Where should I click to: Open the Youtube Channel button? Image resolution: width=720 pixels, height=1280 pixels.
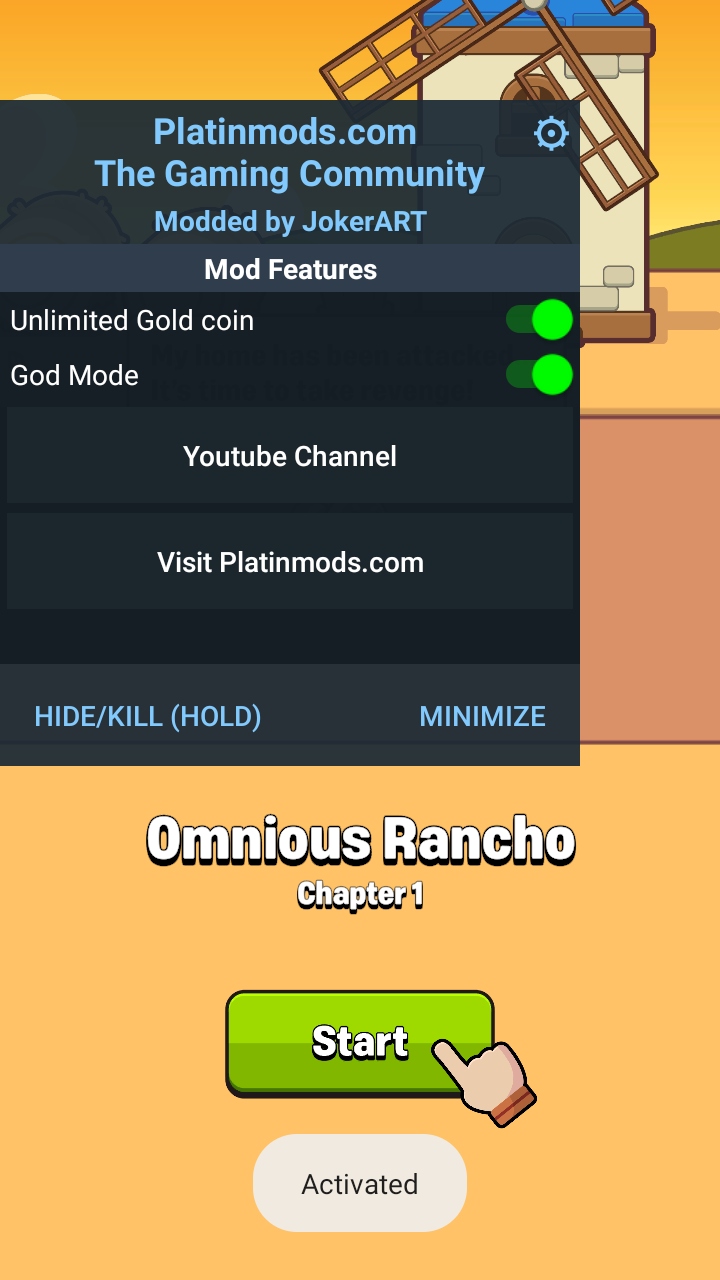pyautogui.click(x=290, y=457)
